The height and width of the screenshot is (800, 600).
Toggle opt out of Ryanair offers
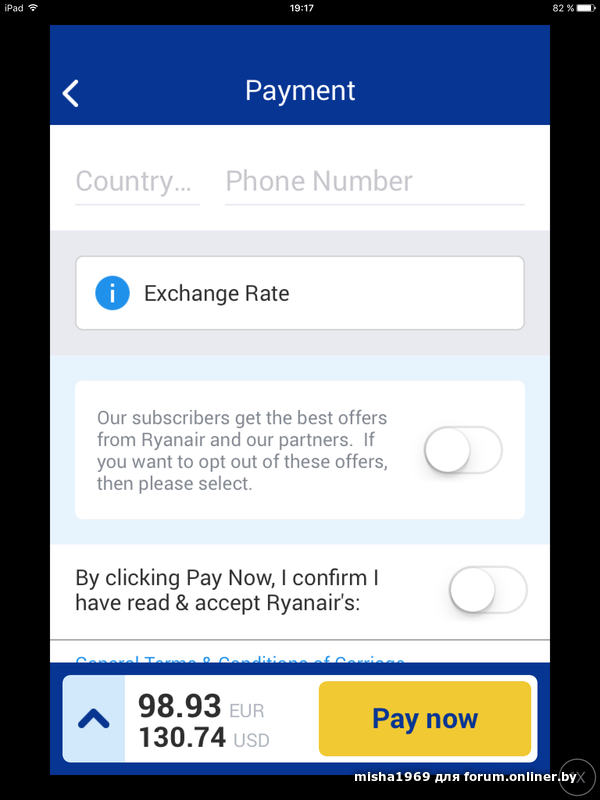[x=462, y=450]
